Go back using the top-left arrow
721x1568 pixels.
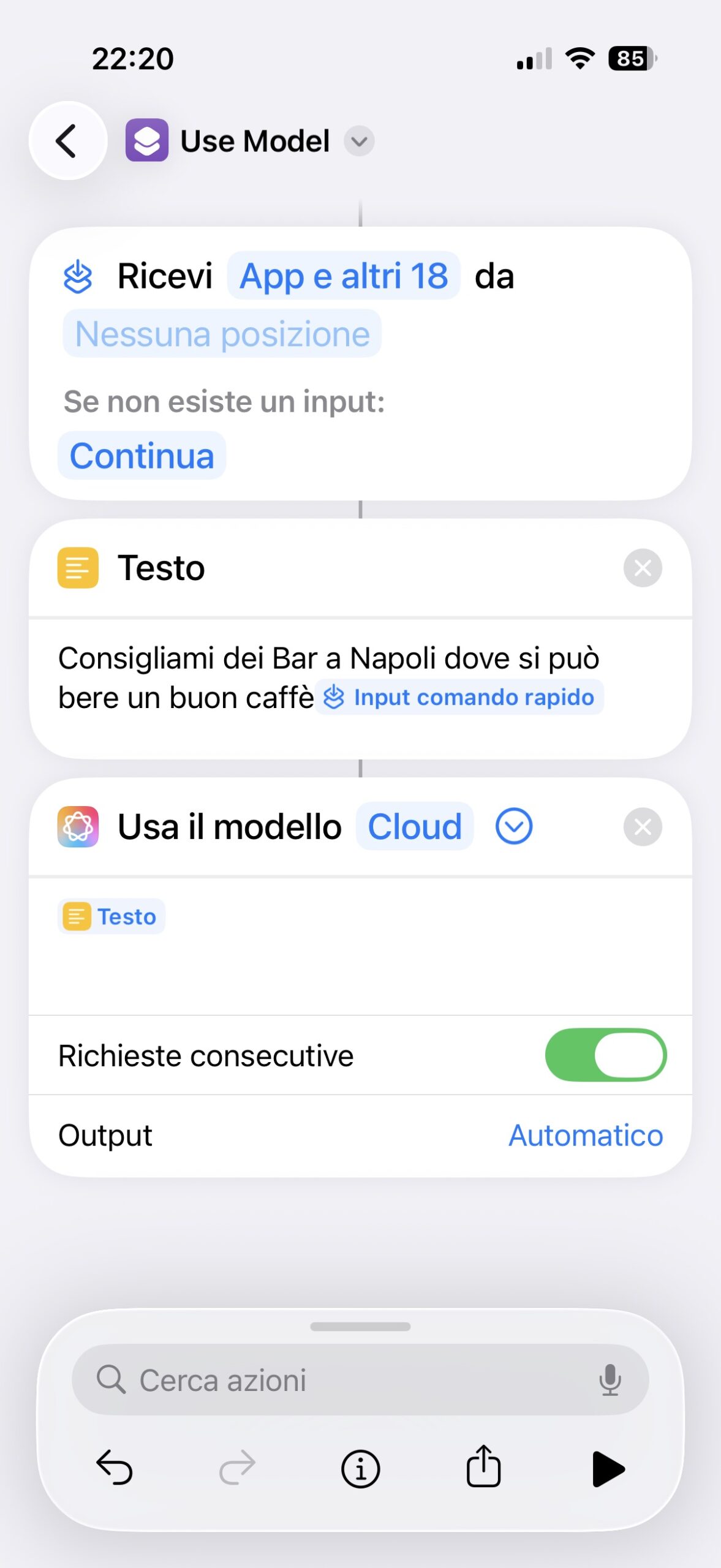tap(68, 141)
